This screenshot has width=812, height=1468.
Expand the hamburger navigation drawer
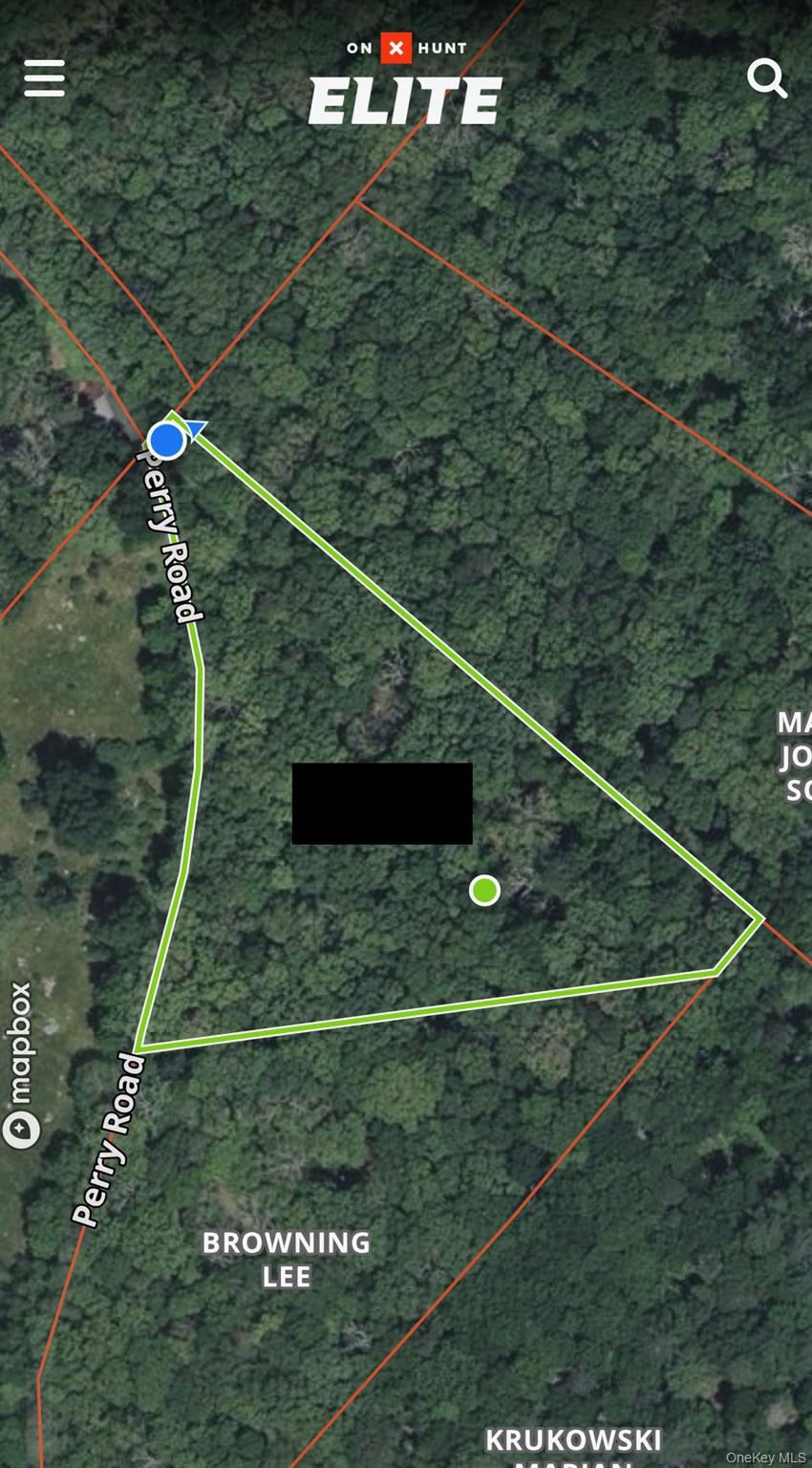coord(43,79)
